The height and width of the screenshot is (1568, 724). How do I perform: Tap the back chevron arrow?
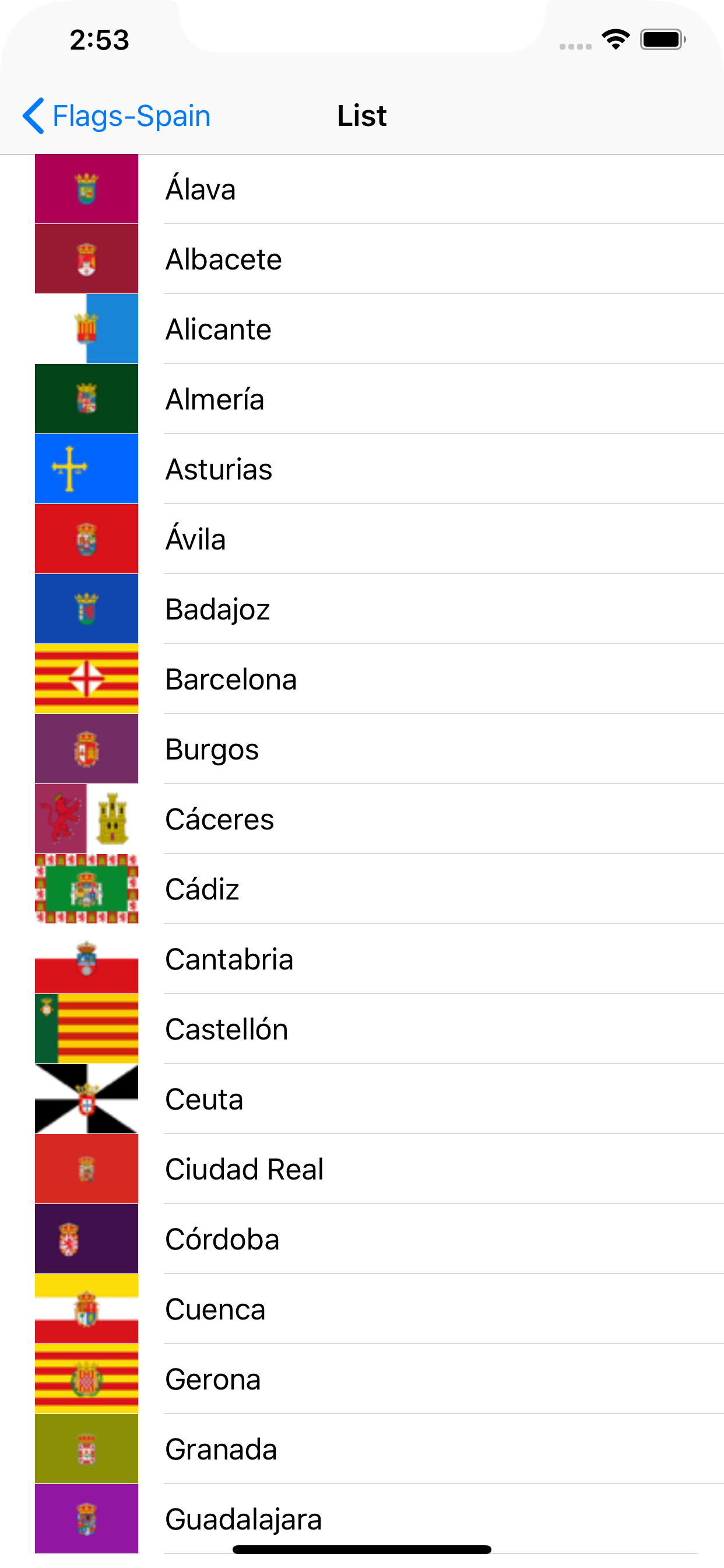pyautogui.click(x=34, y=115)
